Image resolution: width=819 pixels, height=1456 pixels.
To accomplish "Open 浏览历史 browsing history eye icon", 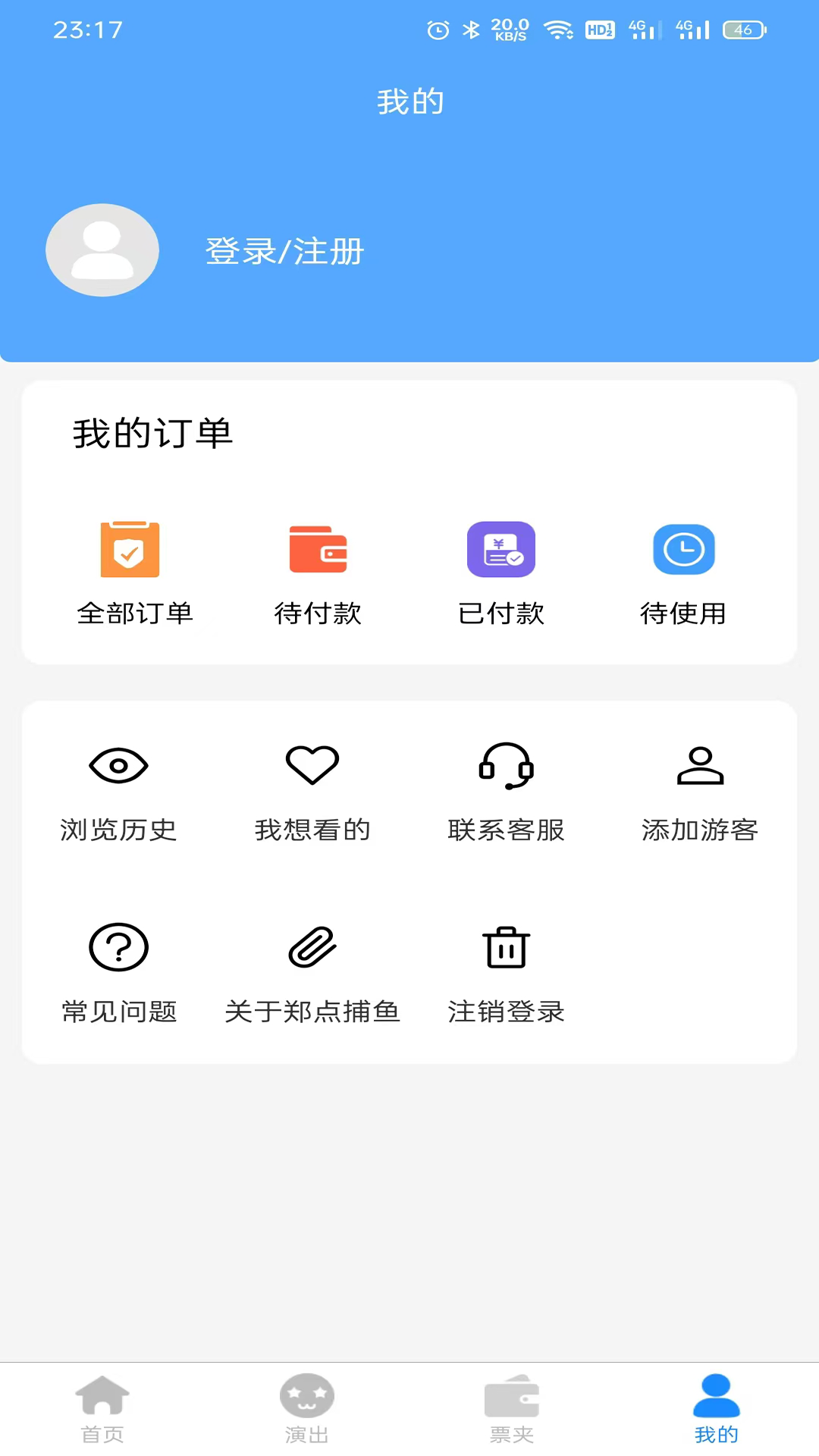I will [118, 765].
